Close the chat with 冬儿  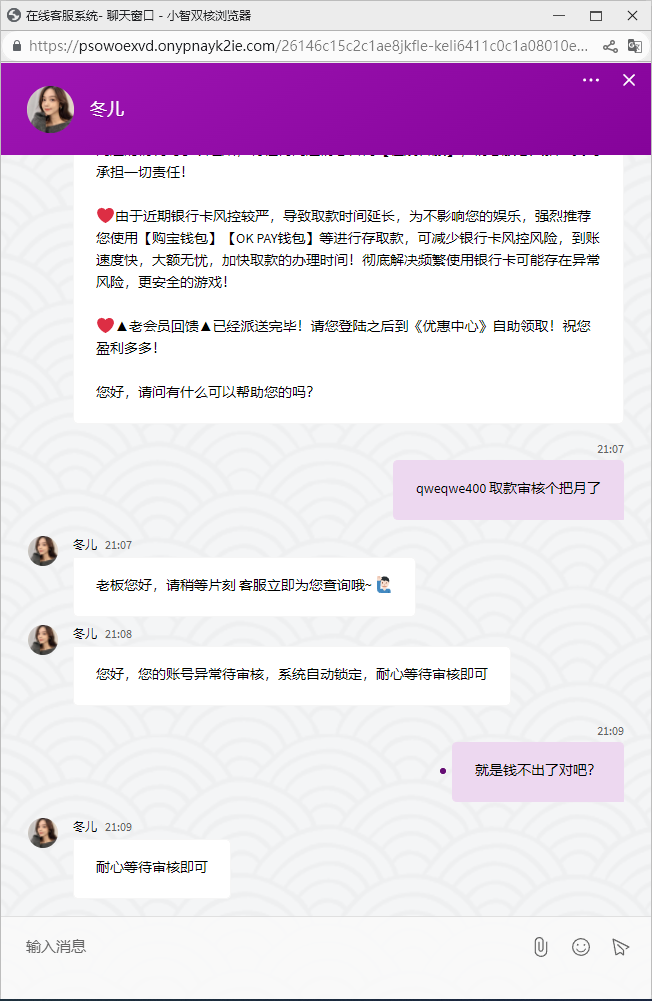(629, 80)
